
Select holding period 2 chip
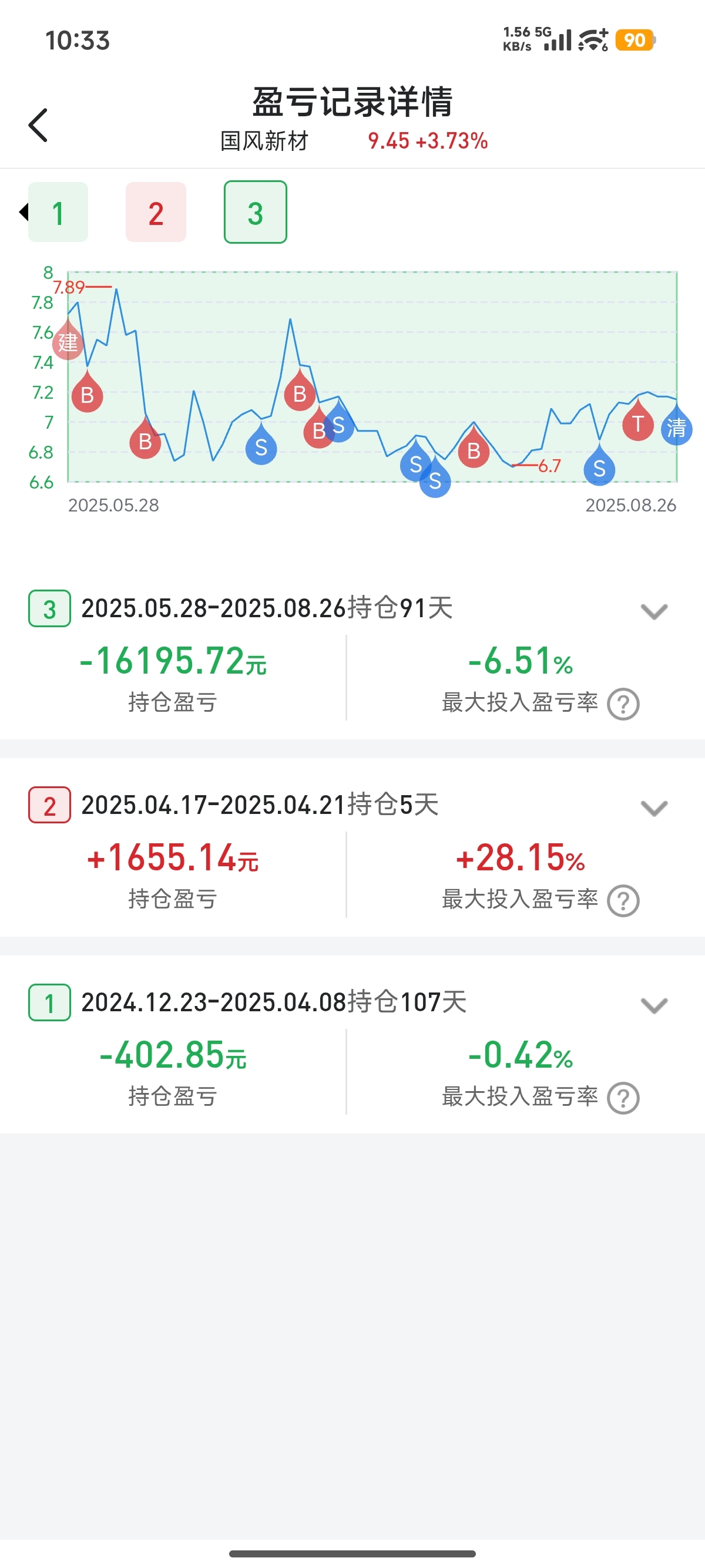point(156,213)
